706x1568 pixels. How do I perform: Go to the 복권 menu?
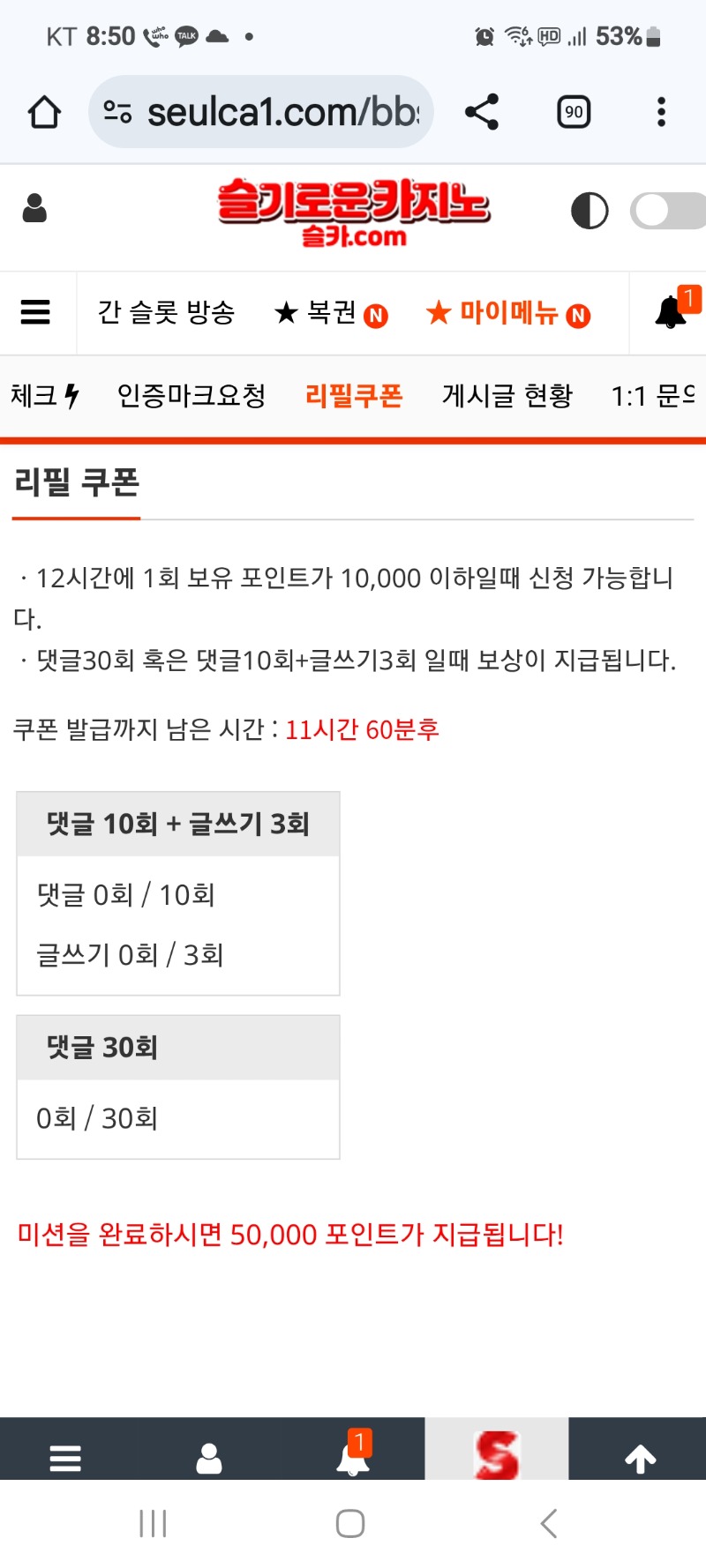click(330, 313)
